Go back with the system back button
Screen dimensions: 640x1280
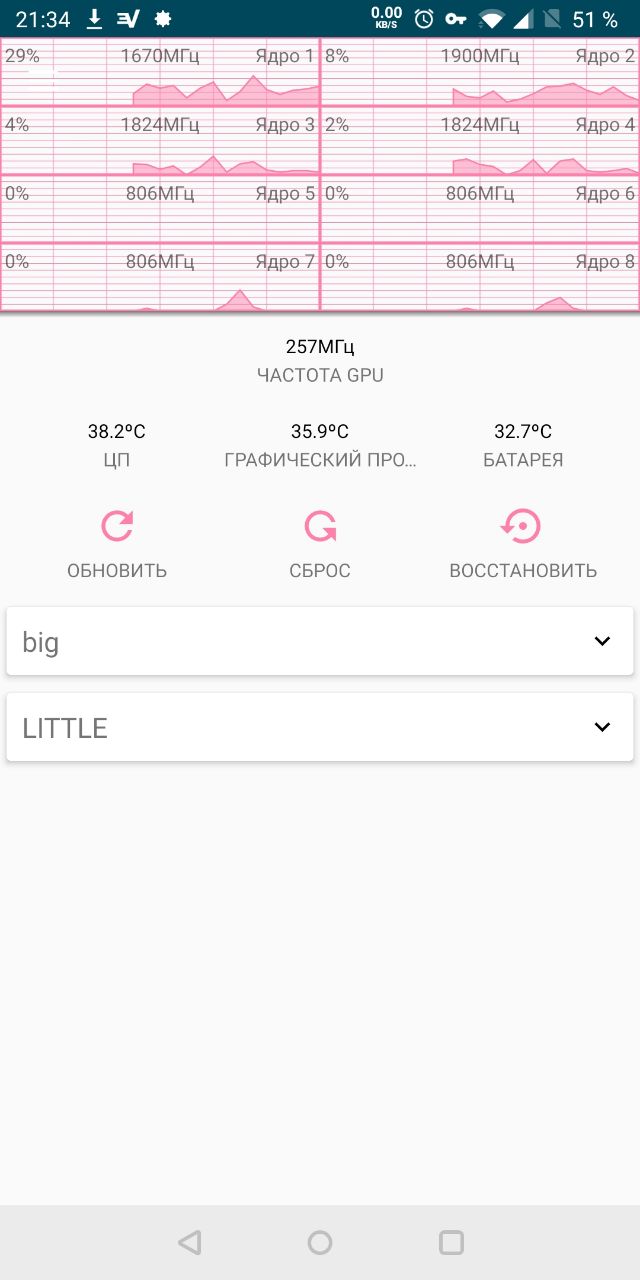pos(189,1242)
